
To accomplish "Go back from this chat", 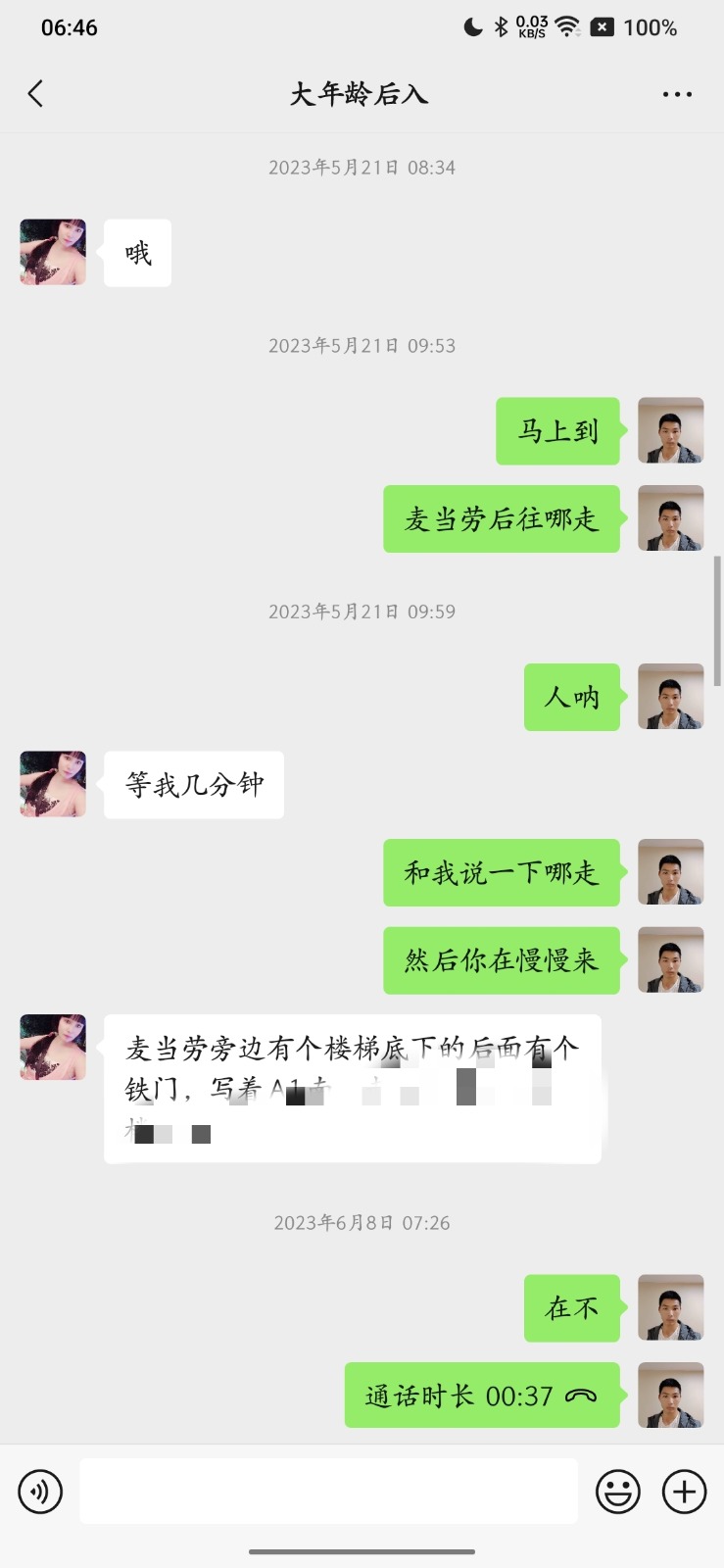I will (36, 94).
